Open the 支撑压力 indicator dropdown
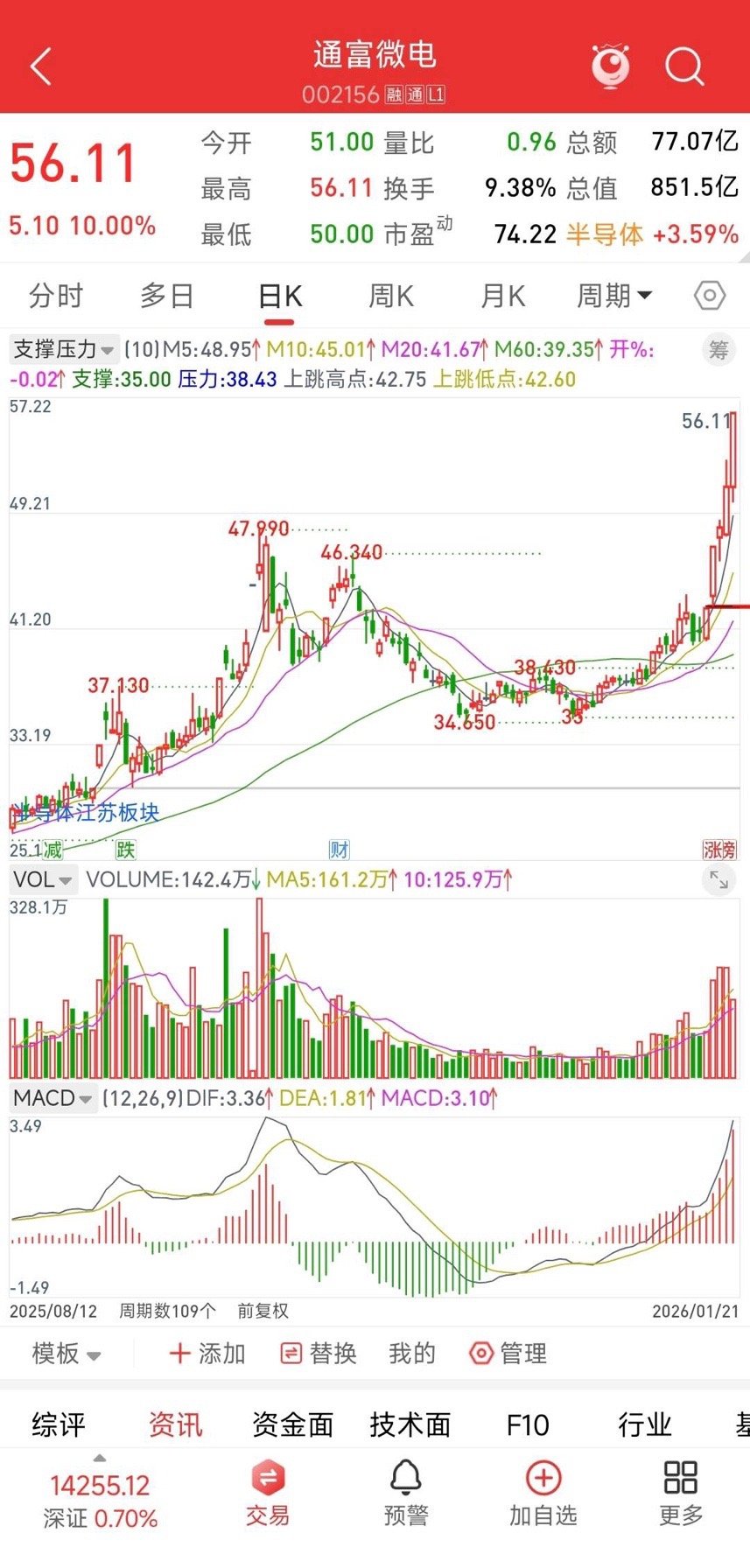The height and width of the screenshot is (1568, 750). point(60,349)
